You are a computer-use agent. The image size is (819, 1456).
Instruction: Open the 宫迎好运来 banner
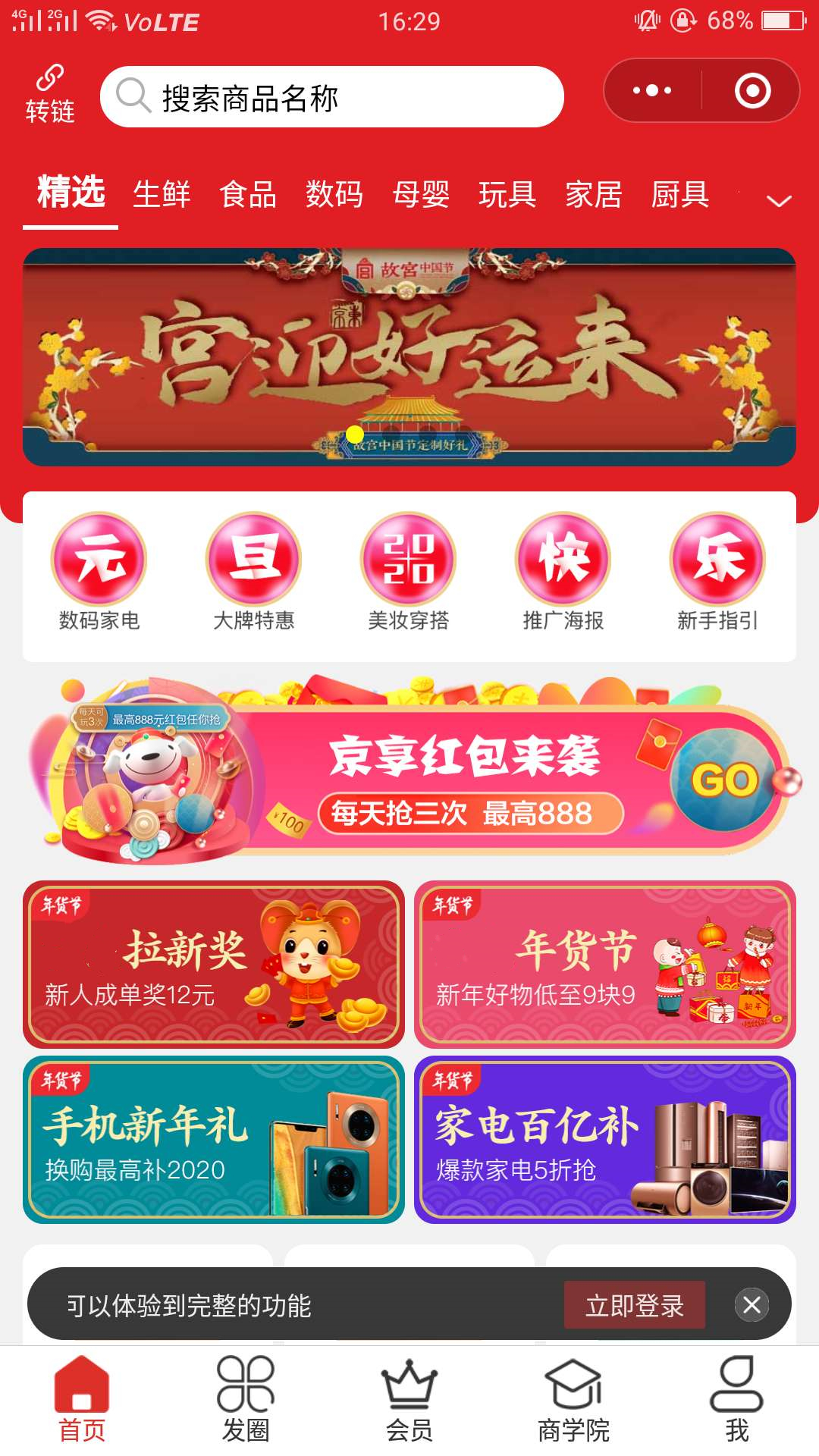click(409, 356)
